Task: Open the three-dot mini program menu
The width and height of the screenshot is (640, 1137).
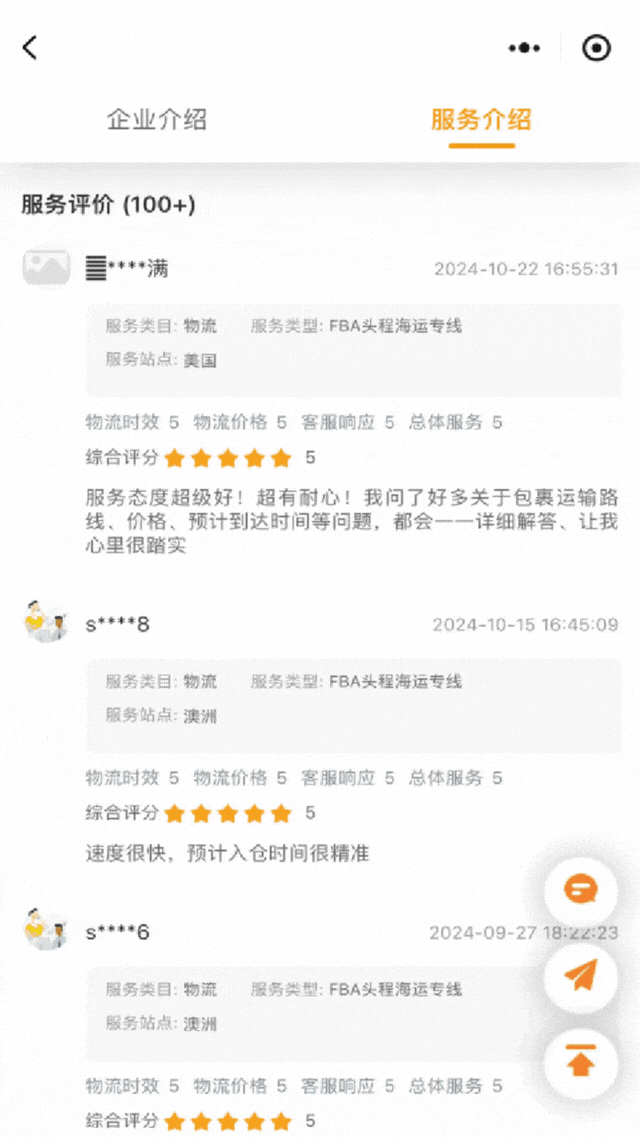Action: point(524,47)
